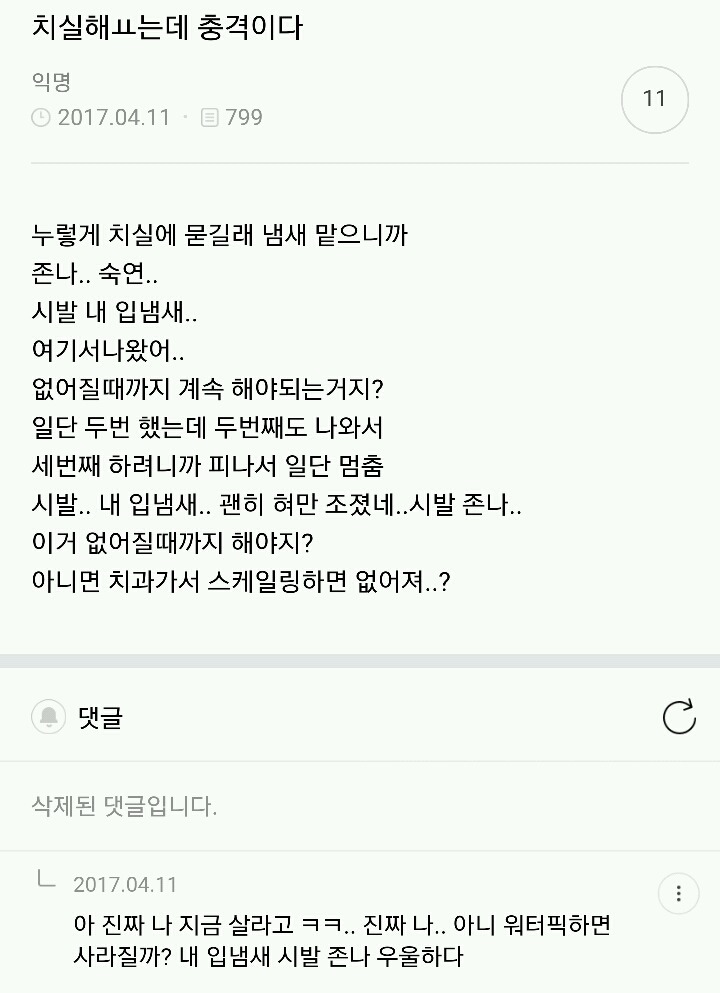Tap the comment count bubble showing 11
Image resolution: width=720 pixels, height=993 pixels.
(x=654, y=99)
